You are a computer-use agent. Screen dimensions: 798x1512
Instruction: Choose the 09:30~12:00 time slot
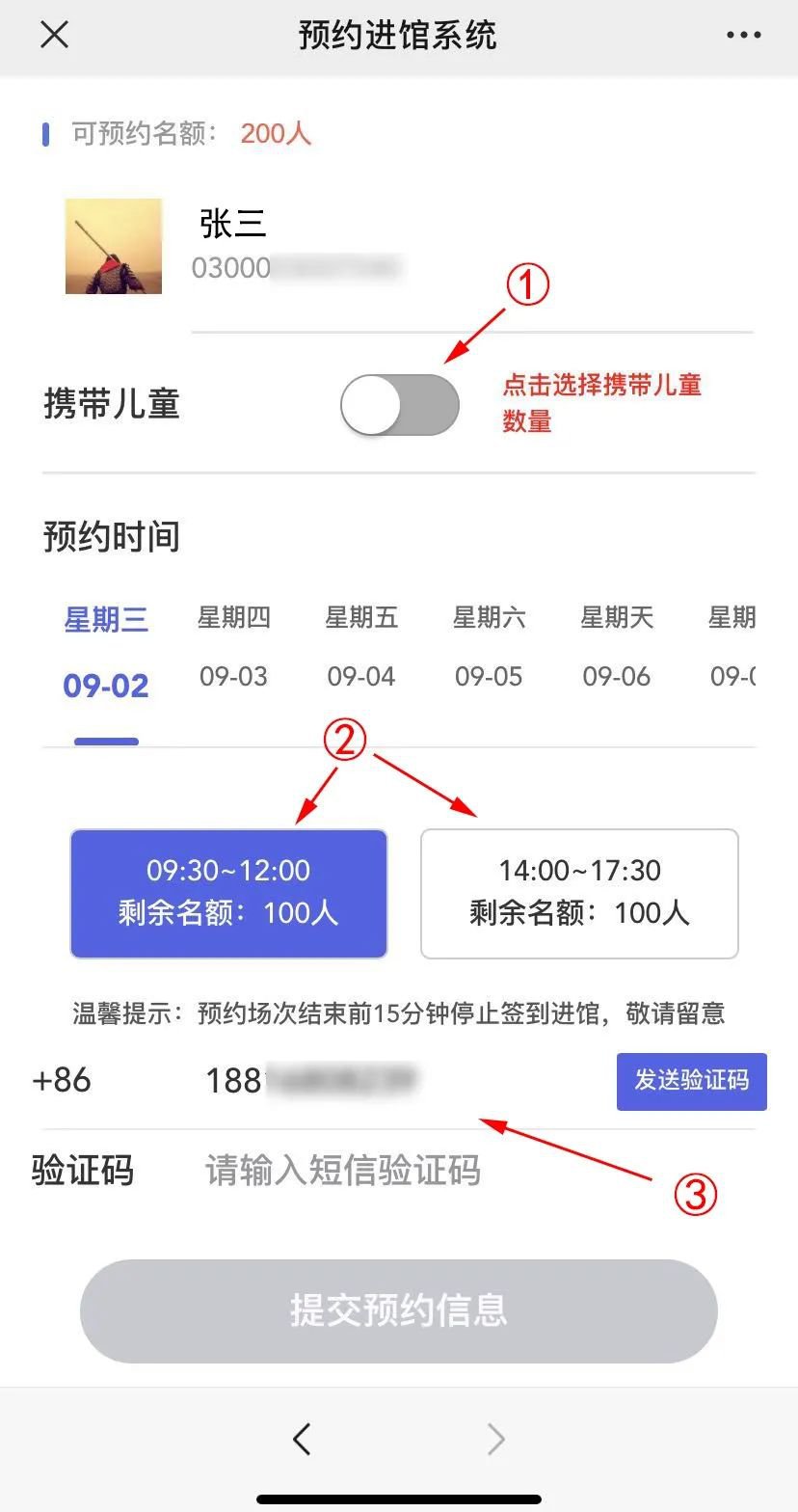[228, 893]
